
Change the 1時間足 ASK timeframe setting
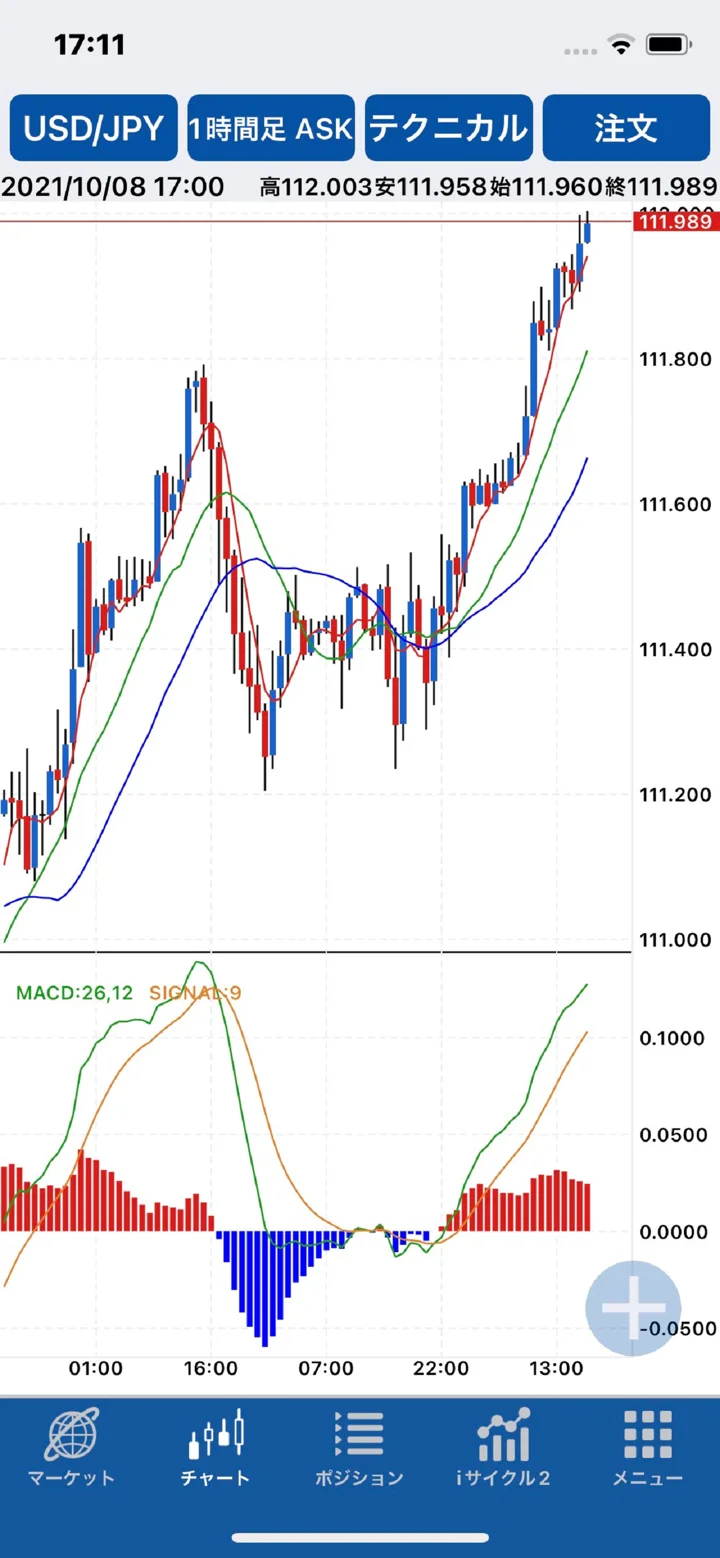coord(271,128)
